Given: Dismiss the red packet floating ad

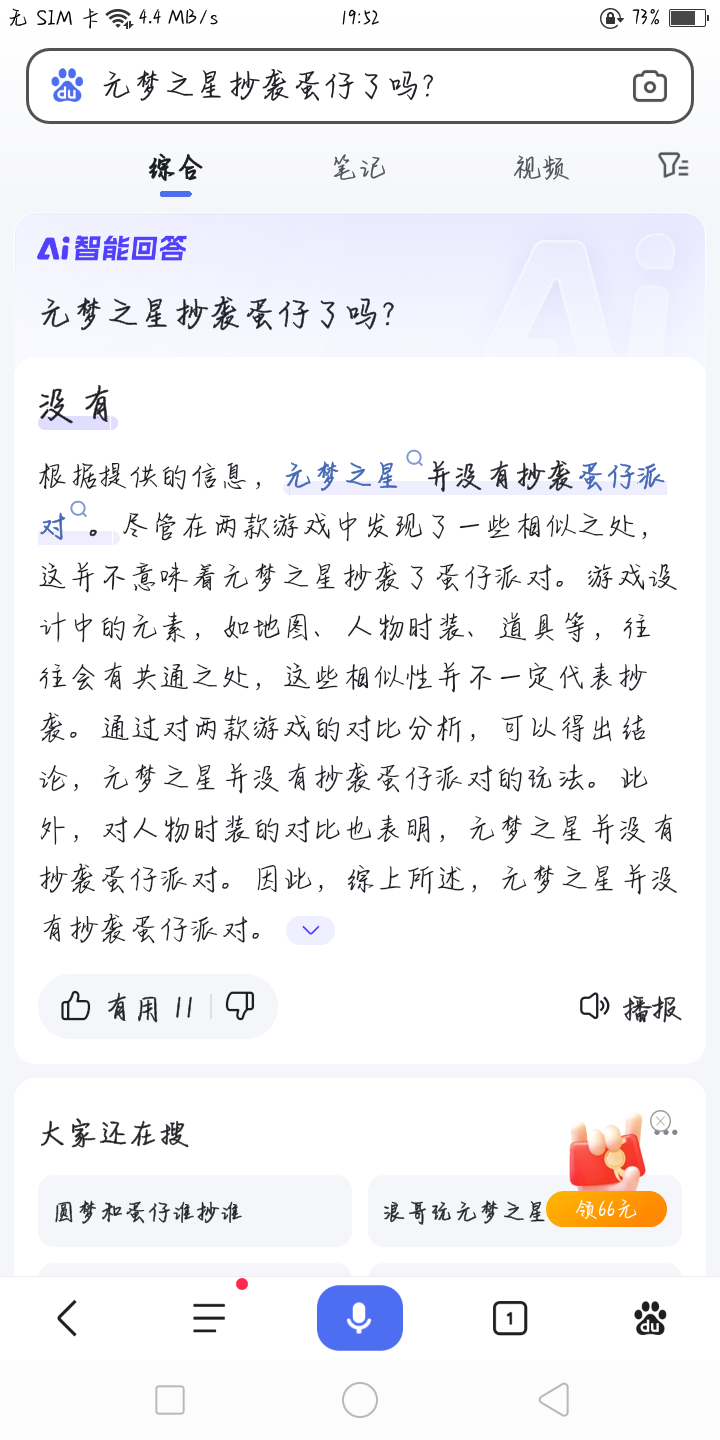Looking at the screenshot, I should 660,1120.
